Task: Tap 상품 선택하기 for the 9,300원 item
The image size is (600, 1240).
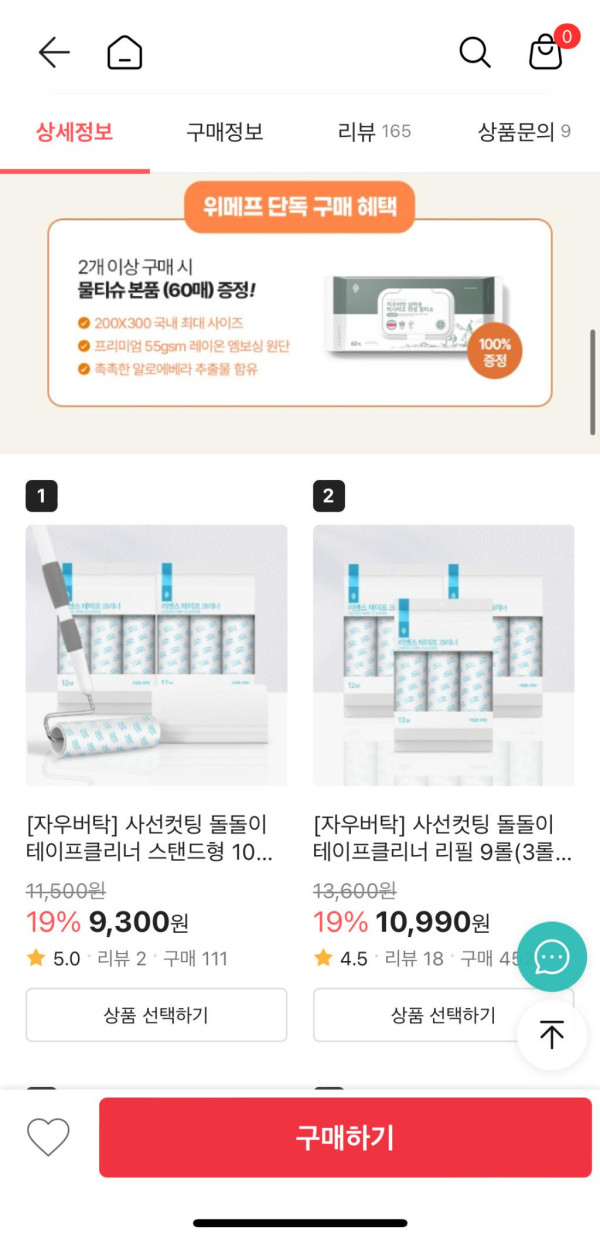Action: point(156,1015)
